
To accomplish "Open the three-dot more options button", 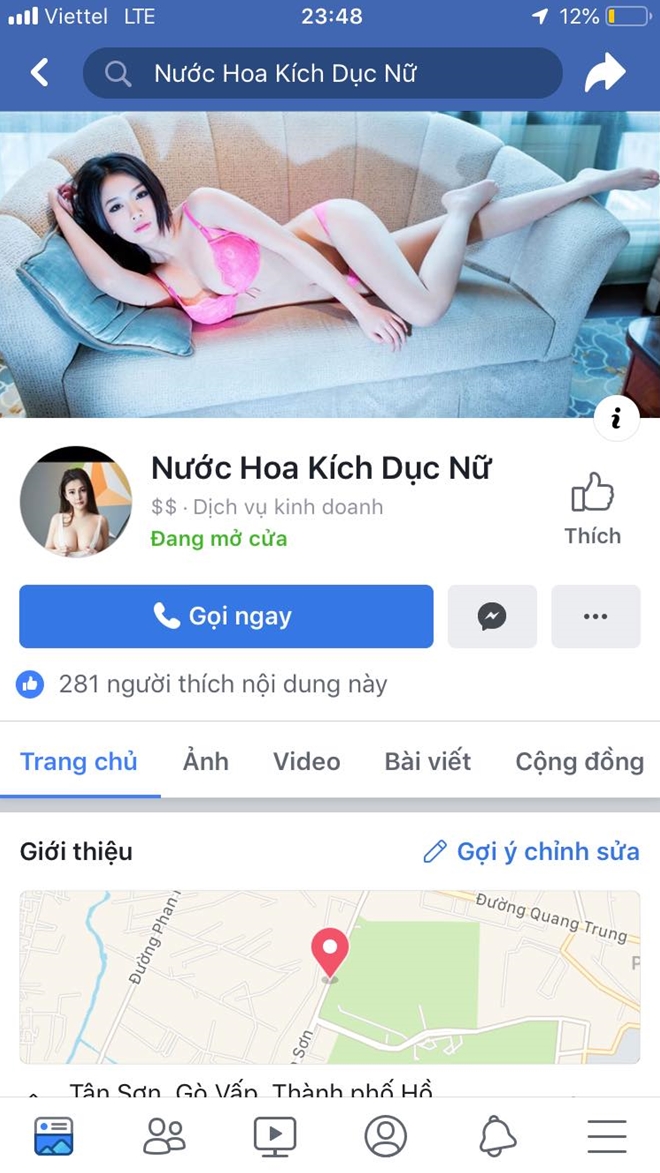I will coord(595,616).
